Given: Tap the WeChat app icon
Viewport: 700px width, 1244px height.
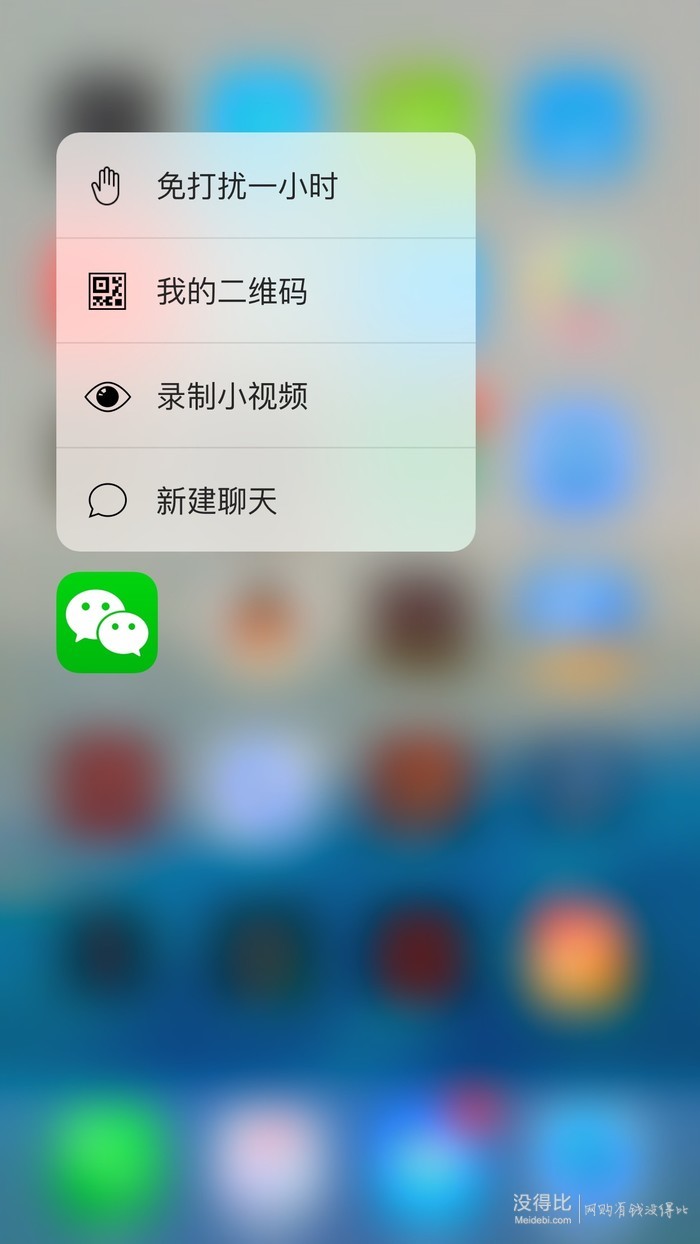Looking at the screenshot, I should (x=107, y=622).
